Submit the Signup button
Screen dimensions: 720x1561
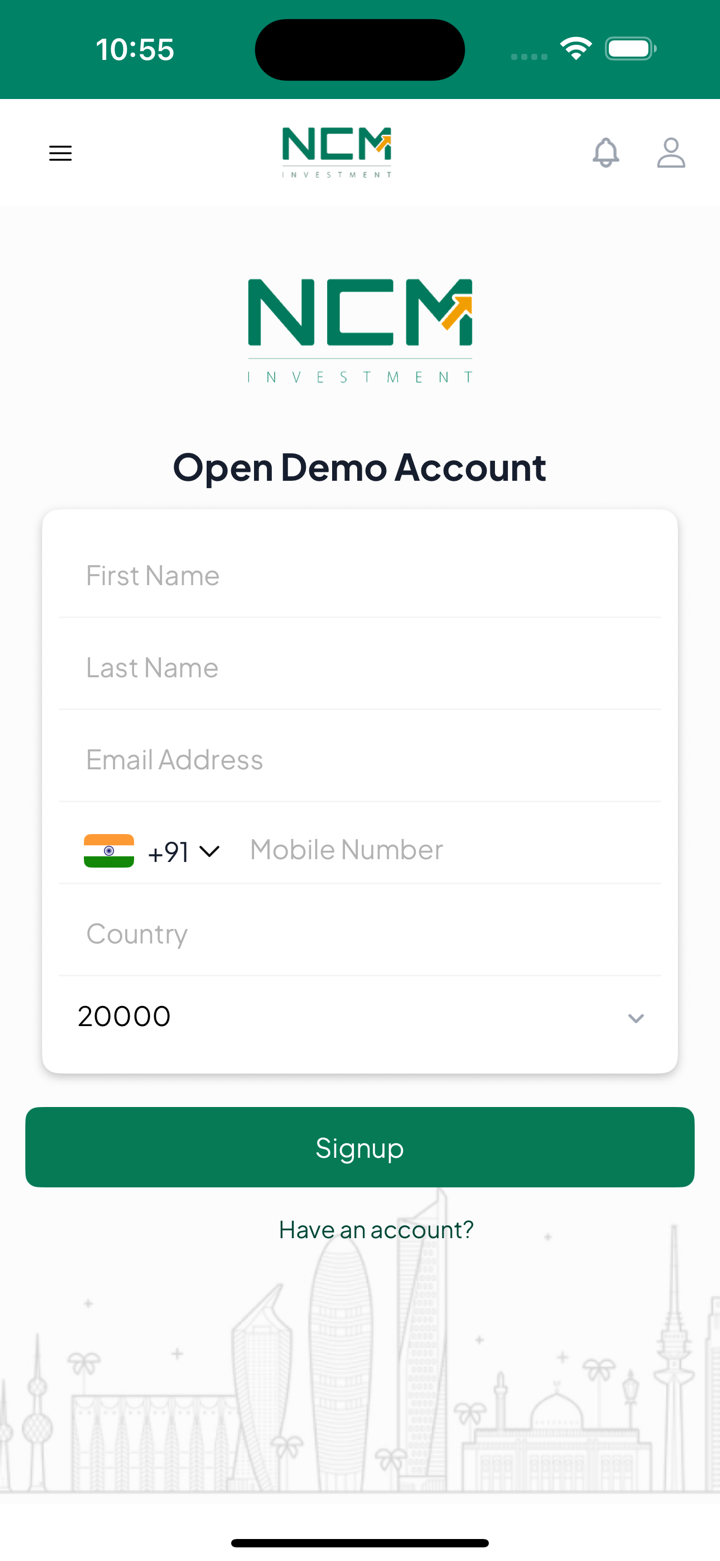[x=360, y=1147]
